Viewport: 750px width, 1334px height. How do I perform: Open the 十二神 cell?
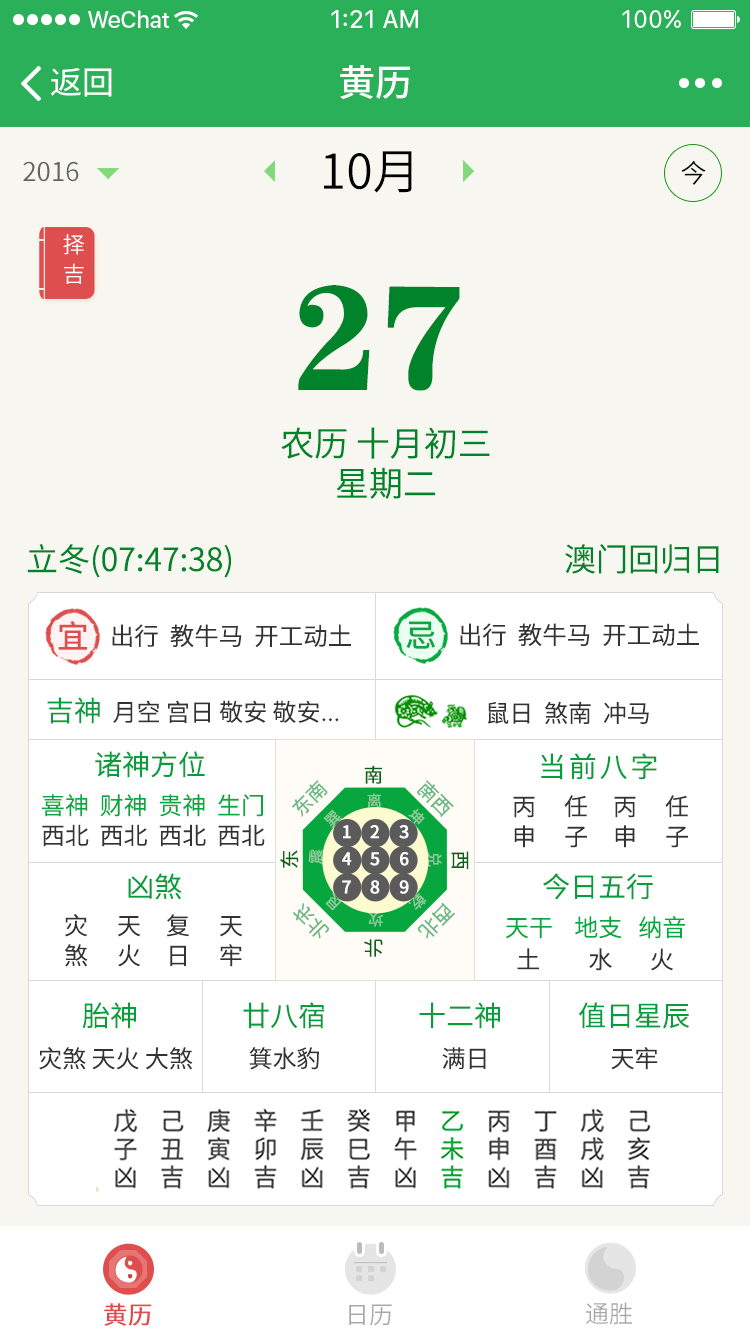coord(462,1036)
